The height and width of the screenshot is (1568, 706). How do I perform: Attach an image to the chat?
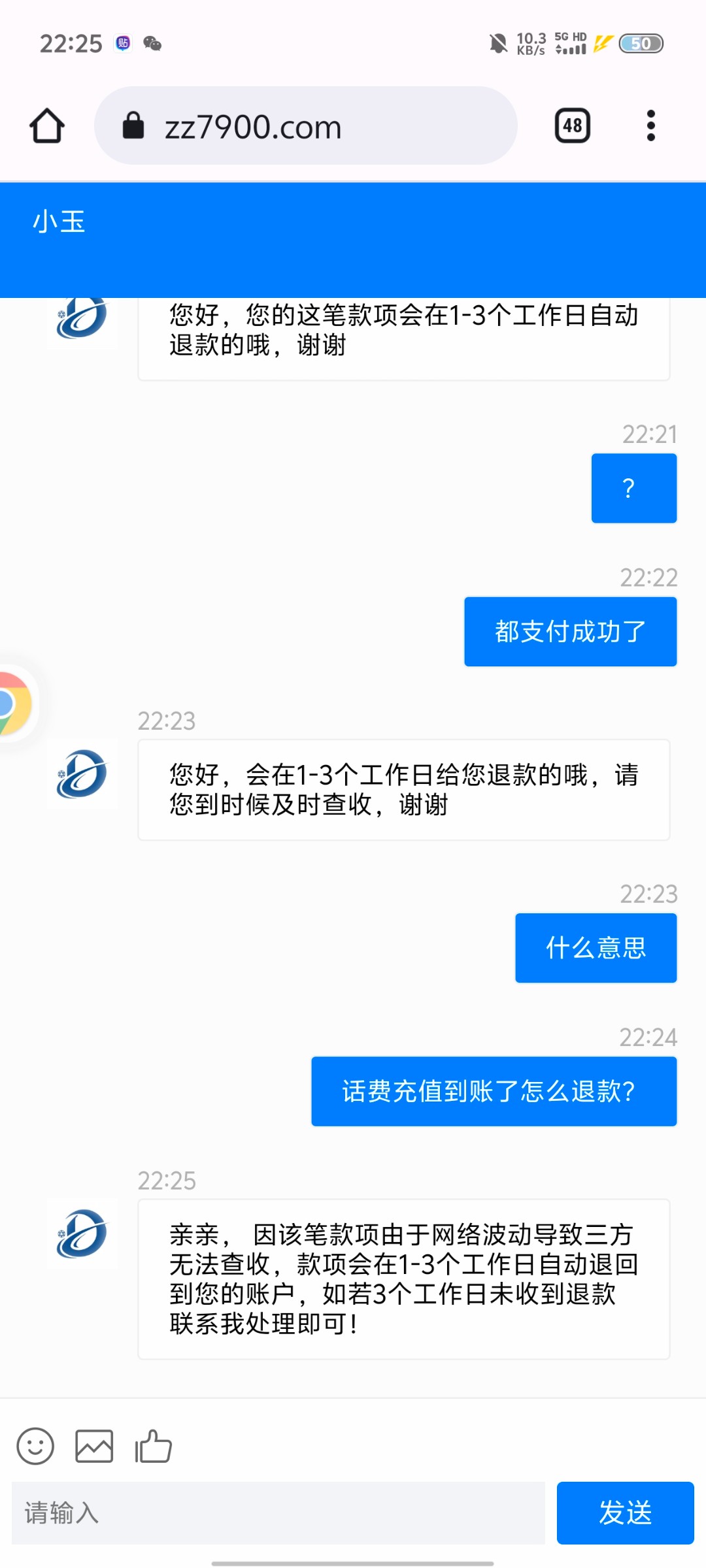pos(94,1446)
